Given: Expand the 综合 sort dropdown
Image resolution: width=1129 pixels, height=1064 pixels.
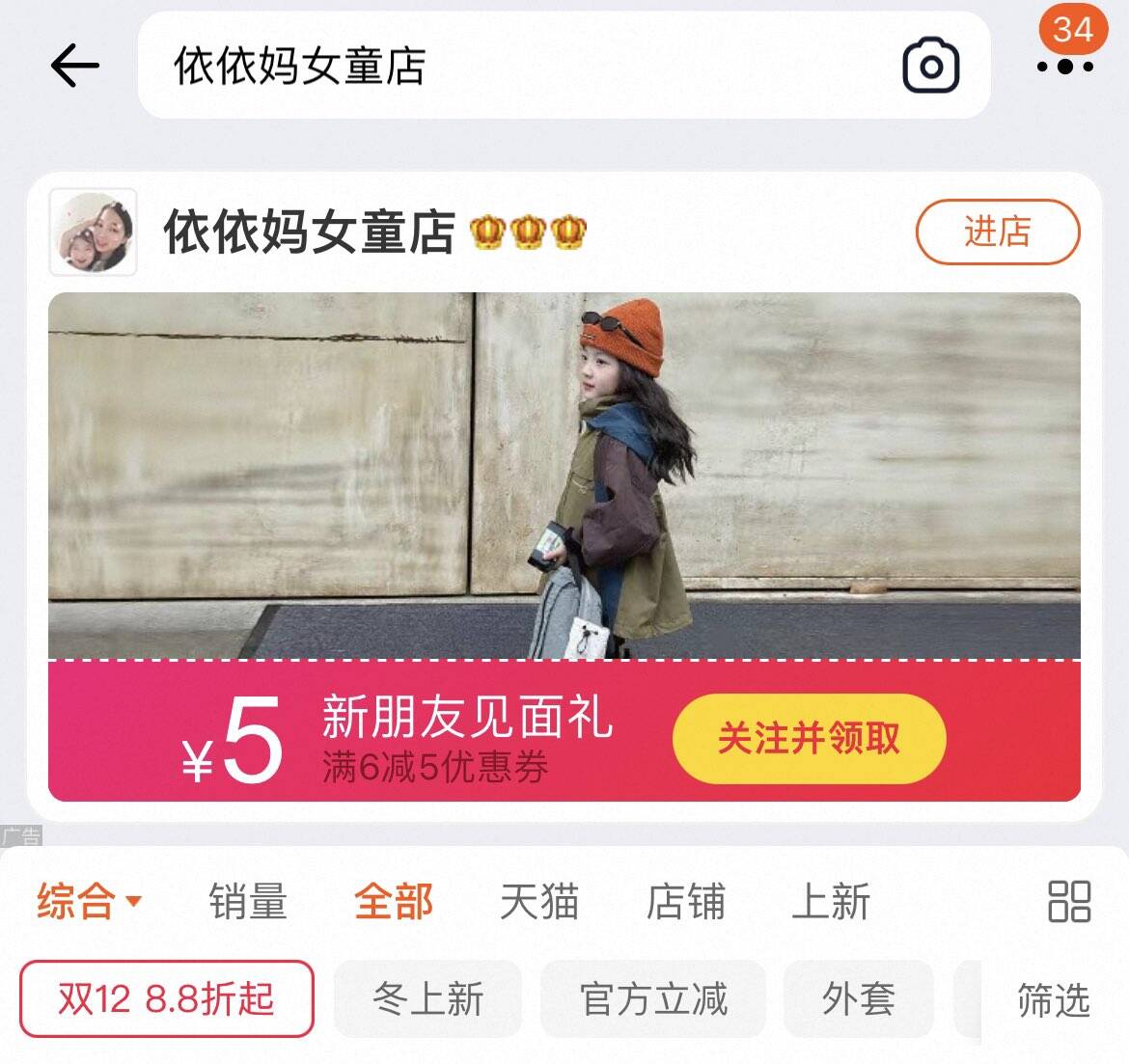Looking at the screenshot, I should point(90,901).
